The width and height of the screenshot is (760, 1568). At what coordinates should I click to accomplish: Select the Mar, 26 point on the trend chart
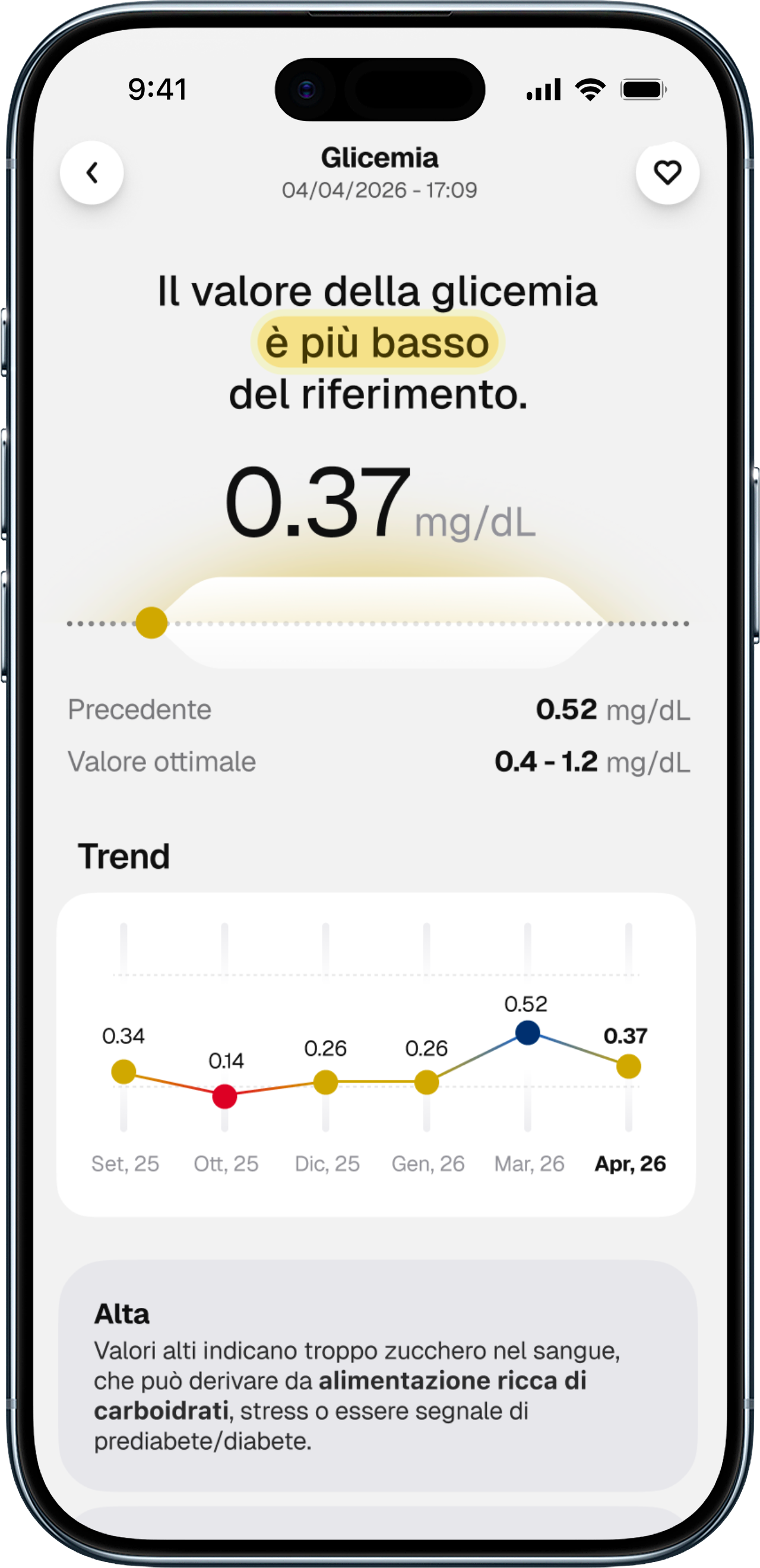528,1032
